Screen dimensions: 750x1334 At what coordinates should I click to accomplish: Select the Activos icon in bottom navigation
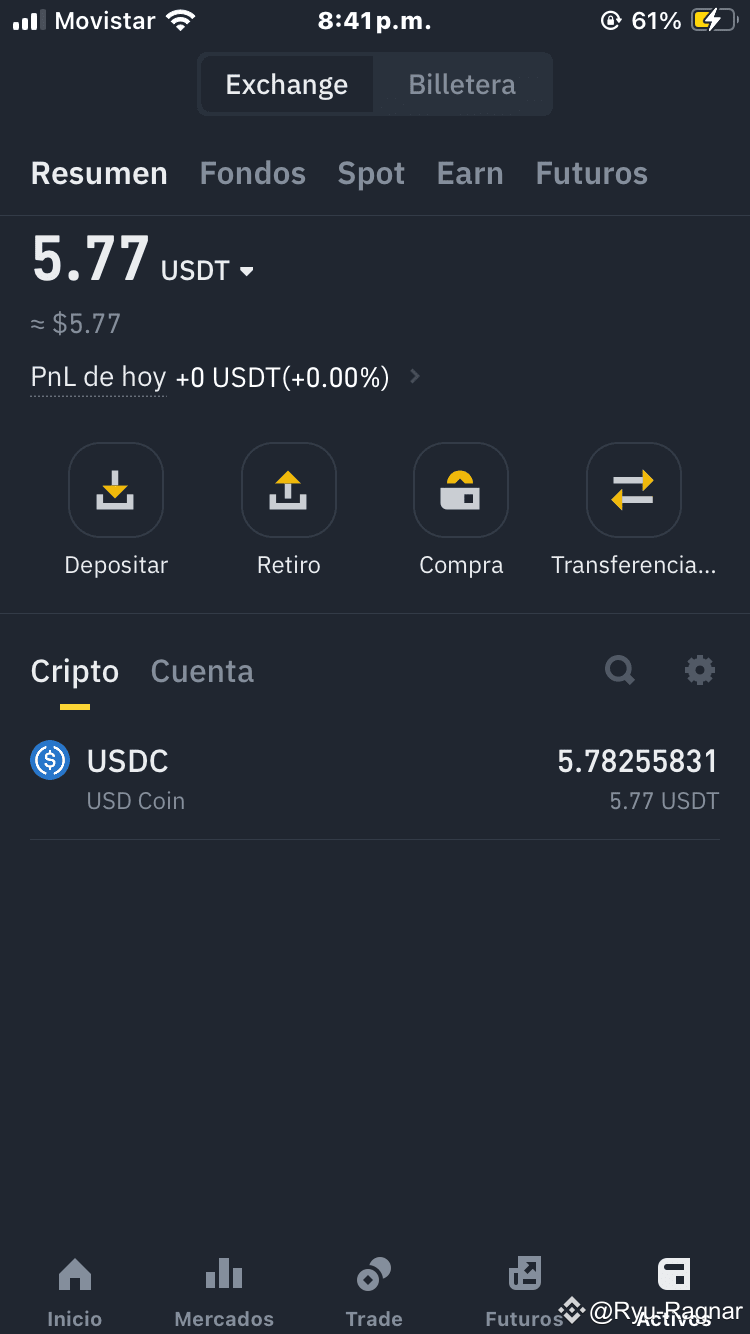pos(675,1273)
